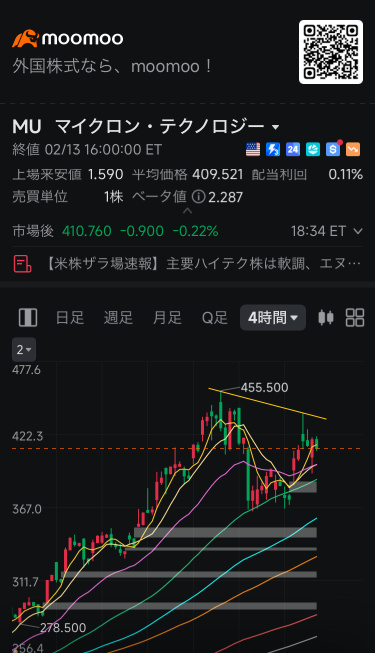Switch to the 日足 daily chart
The image size is (375, 653).
click(70, 318)
